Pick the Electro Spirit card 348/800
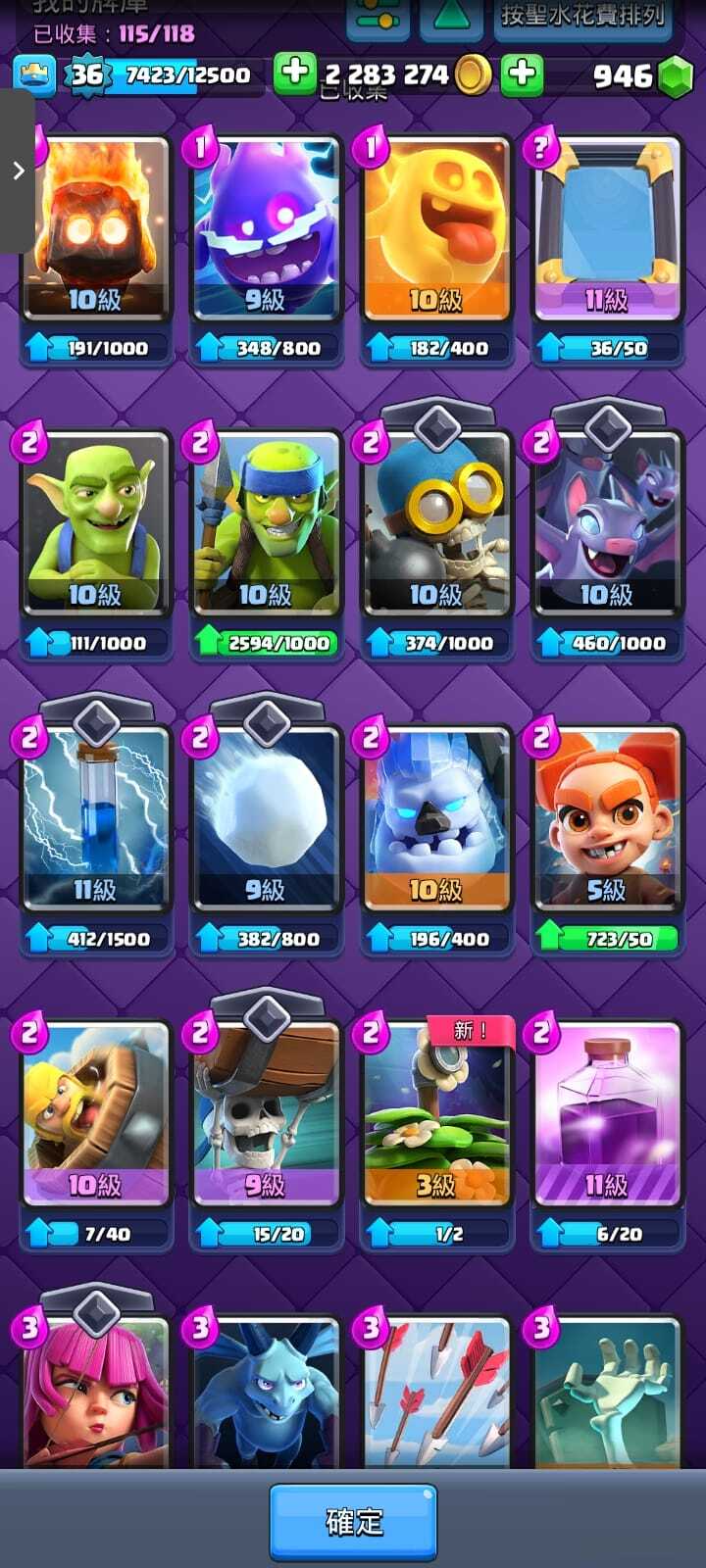Viewport: 706px width, 1568px height. point(266,230)
